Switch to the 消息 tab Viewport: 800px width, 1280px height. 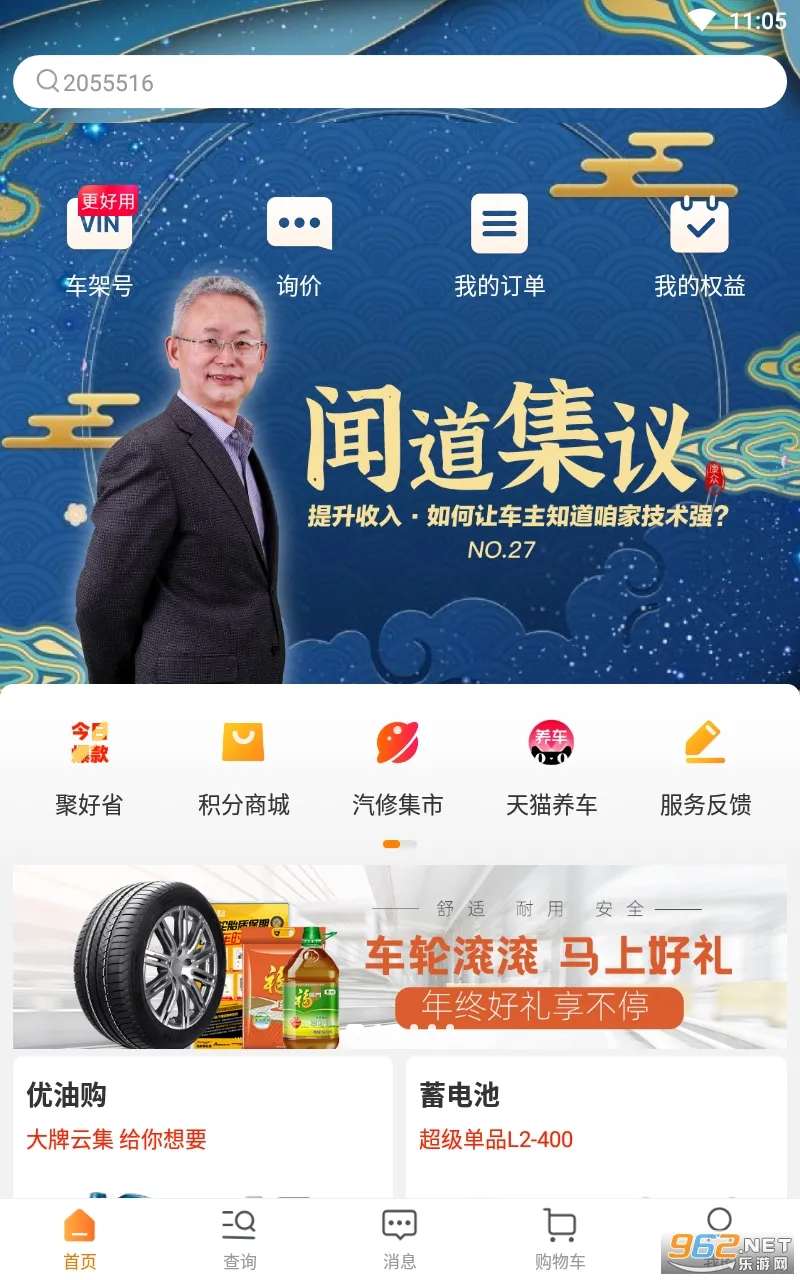[400, 1238]
